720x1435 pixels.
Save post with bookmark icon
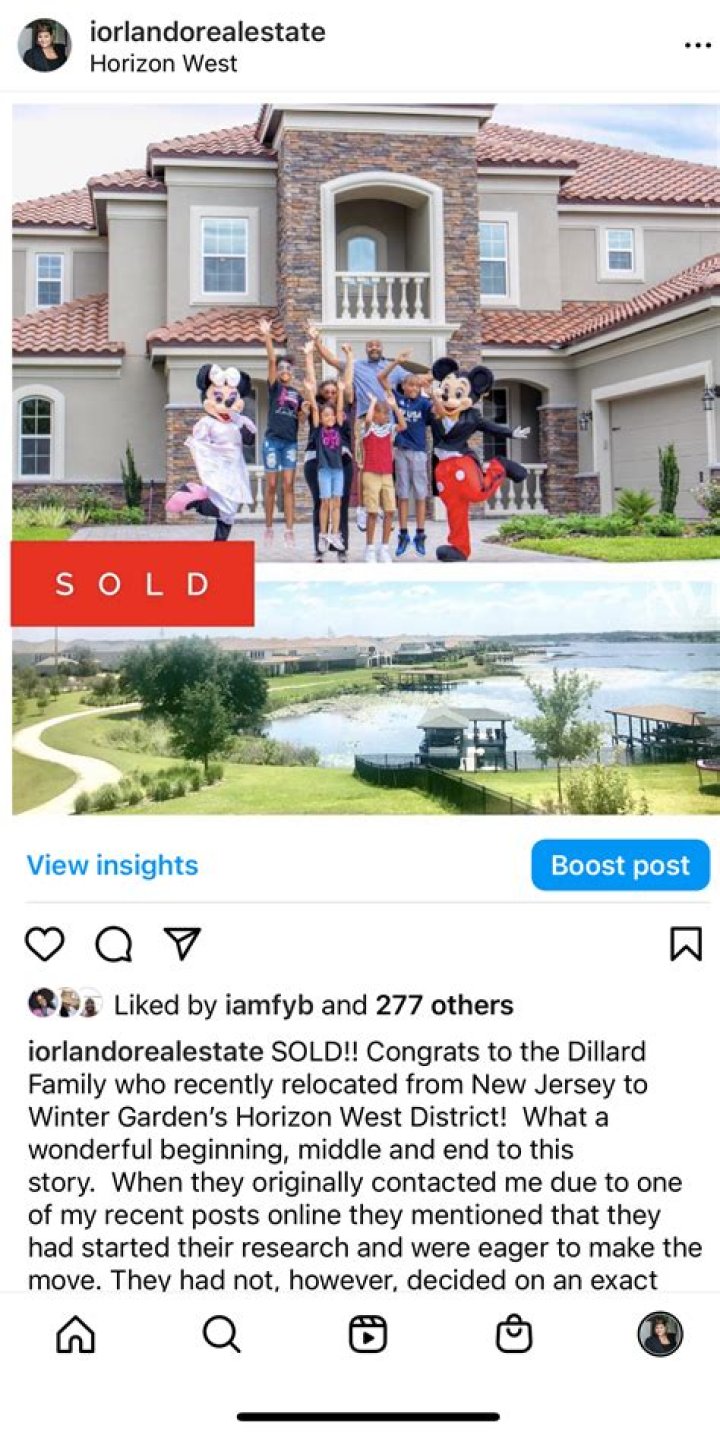(685, 944)
